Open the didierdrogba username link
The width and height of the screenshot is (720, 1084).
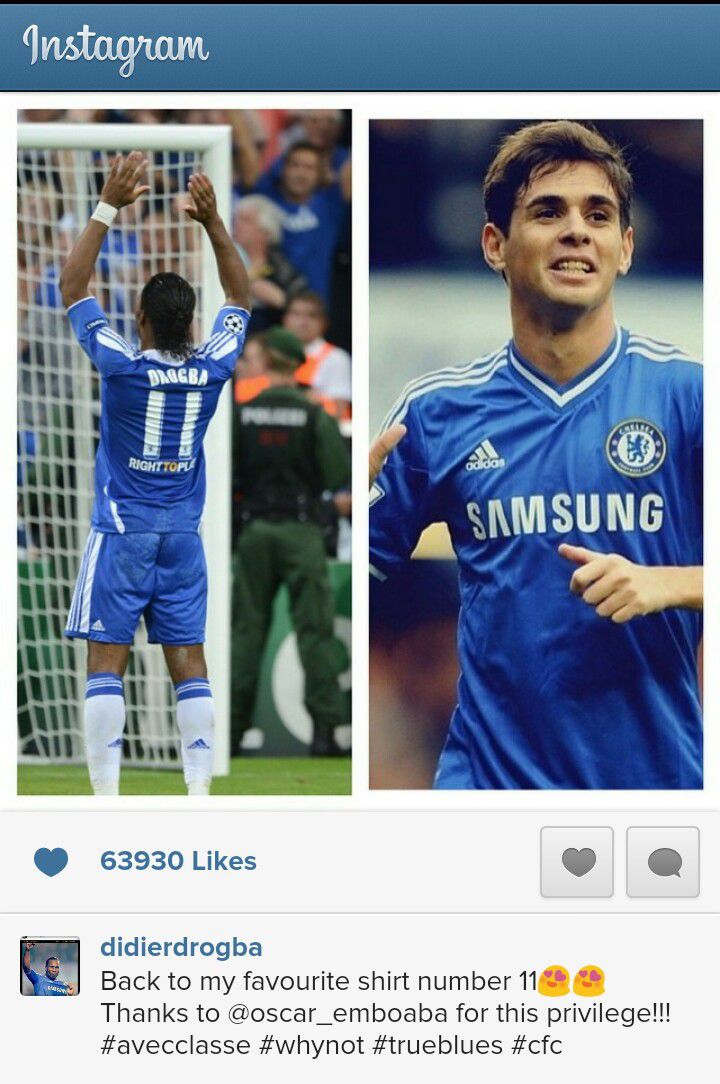point(181,947)
